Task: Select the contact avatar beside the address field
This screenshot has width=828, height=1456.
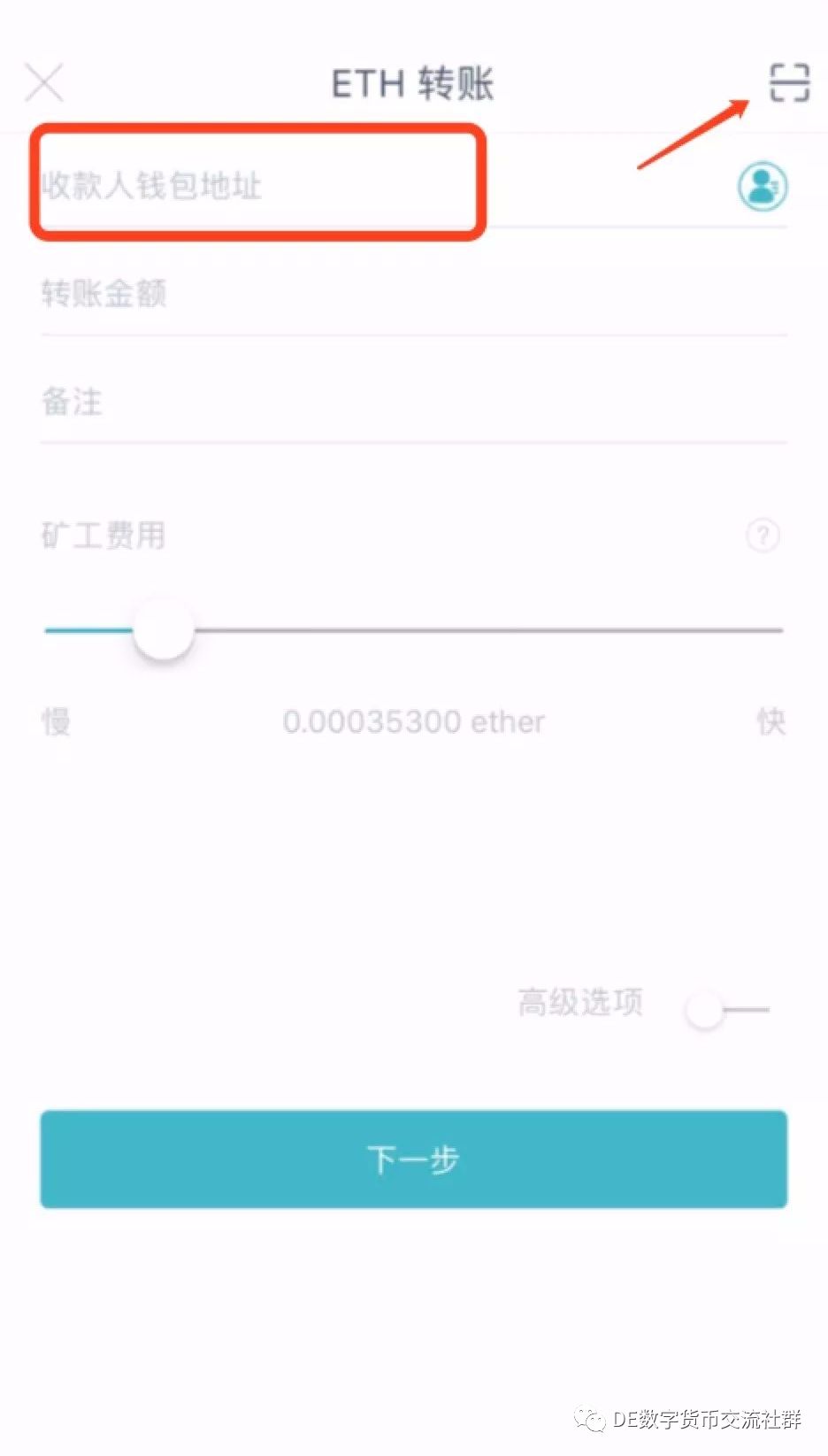Action: (x=761, y=186)
